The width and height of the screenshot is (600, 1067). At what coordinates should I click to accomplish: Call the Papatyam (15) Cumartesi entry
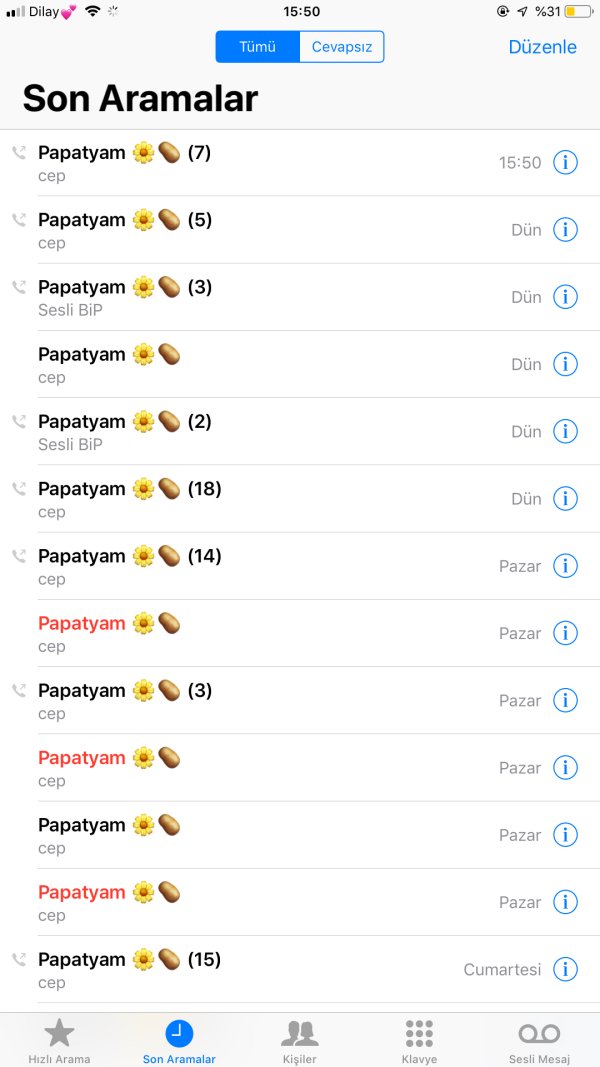[250, 969]
